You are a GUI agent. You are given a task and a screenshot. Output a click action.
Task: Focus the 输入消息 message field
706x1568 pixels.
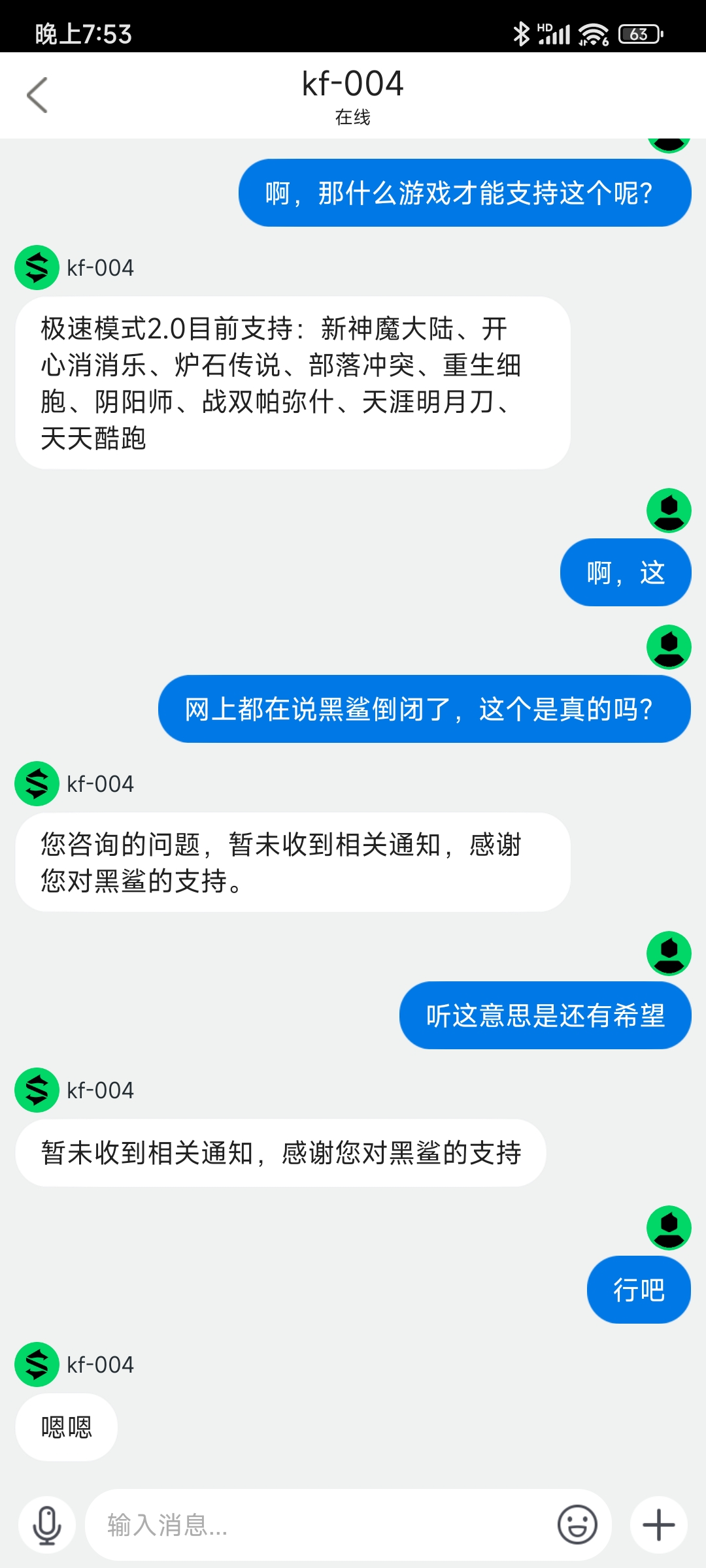tap(320, 1525)
